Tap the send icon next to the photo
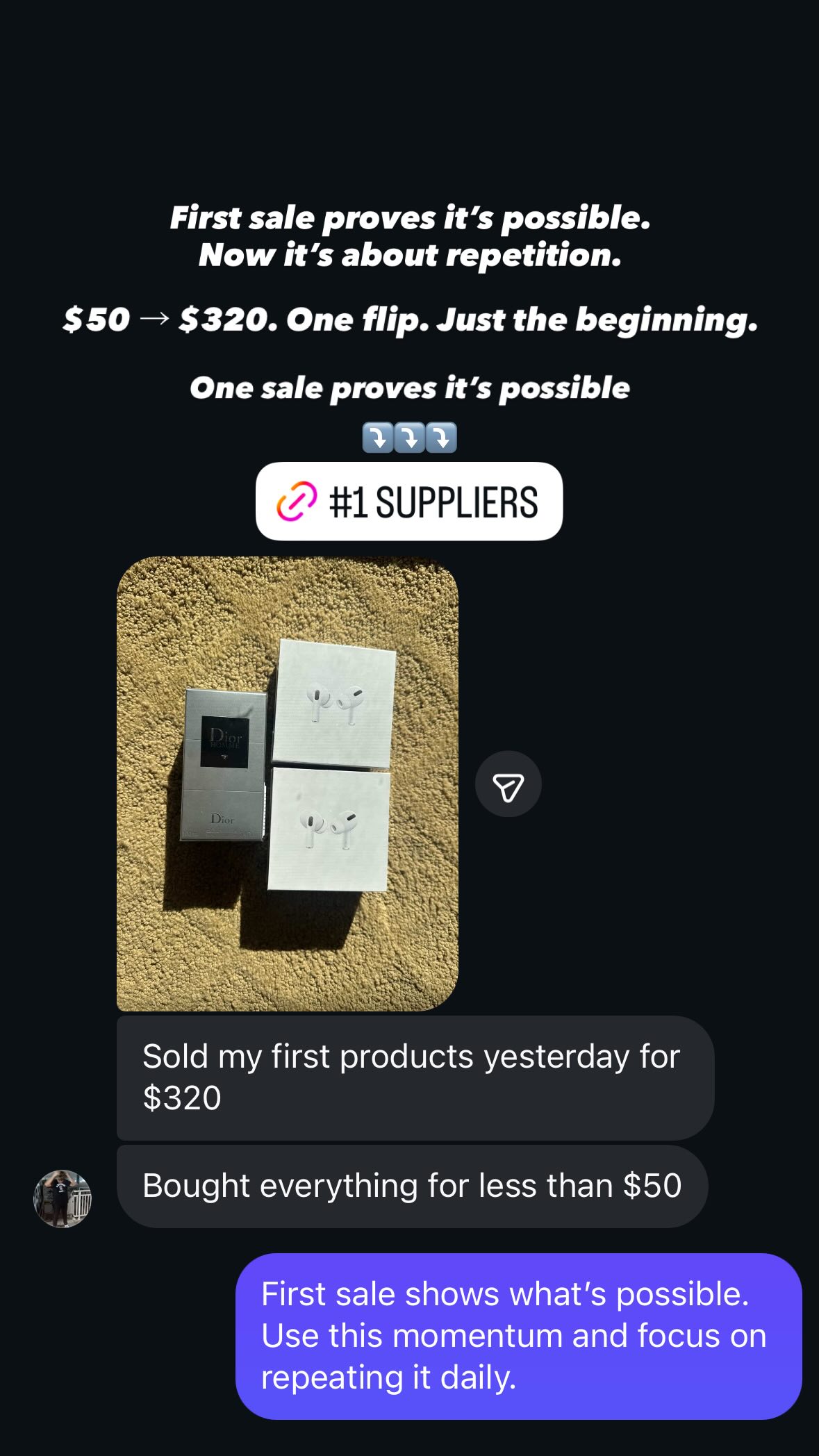This screenshot has height=1456, width=819. (508, 783)
